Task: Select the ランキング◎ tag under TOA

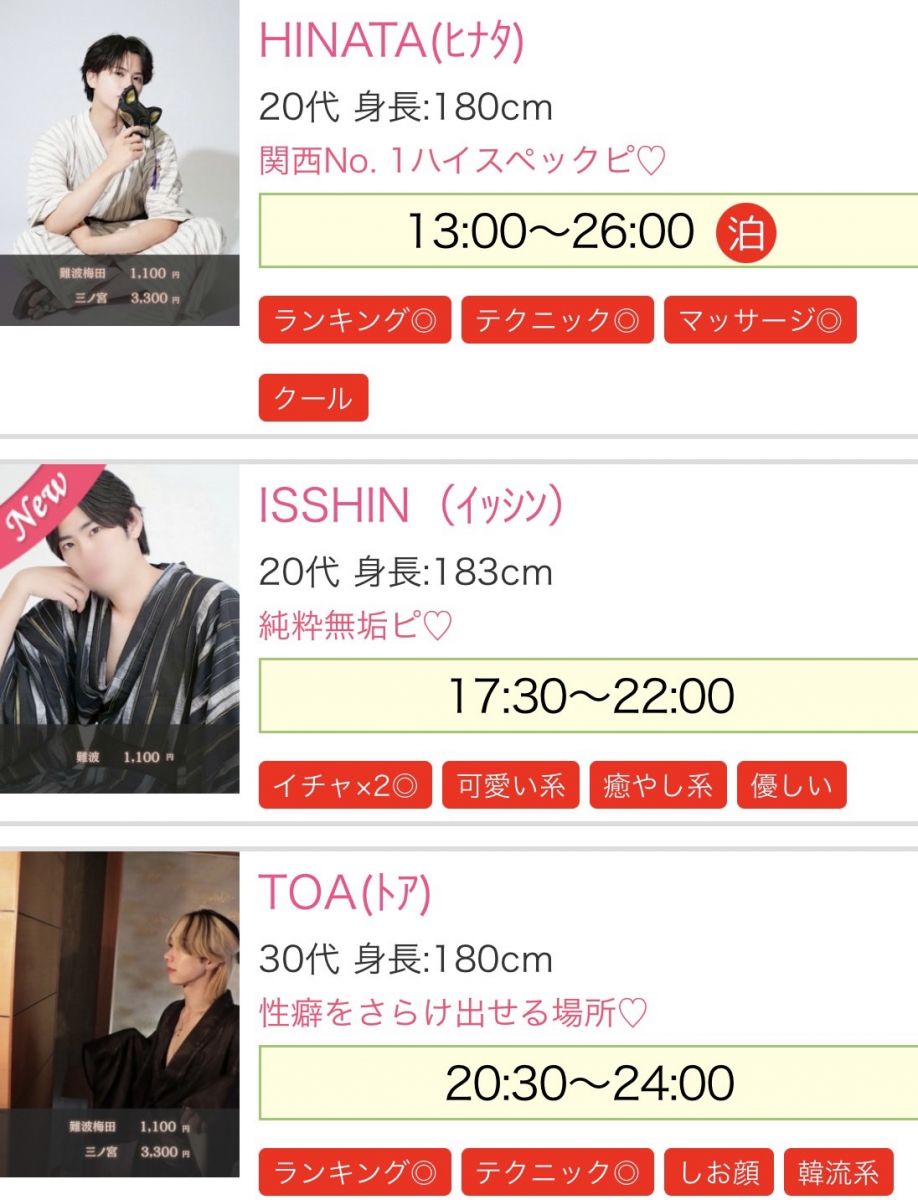Action: click(355, 1172)
